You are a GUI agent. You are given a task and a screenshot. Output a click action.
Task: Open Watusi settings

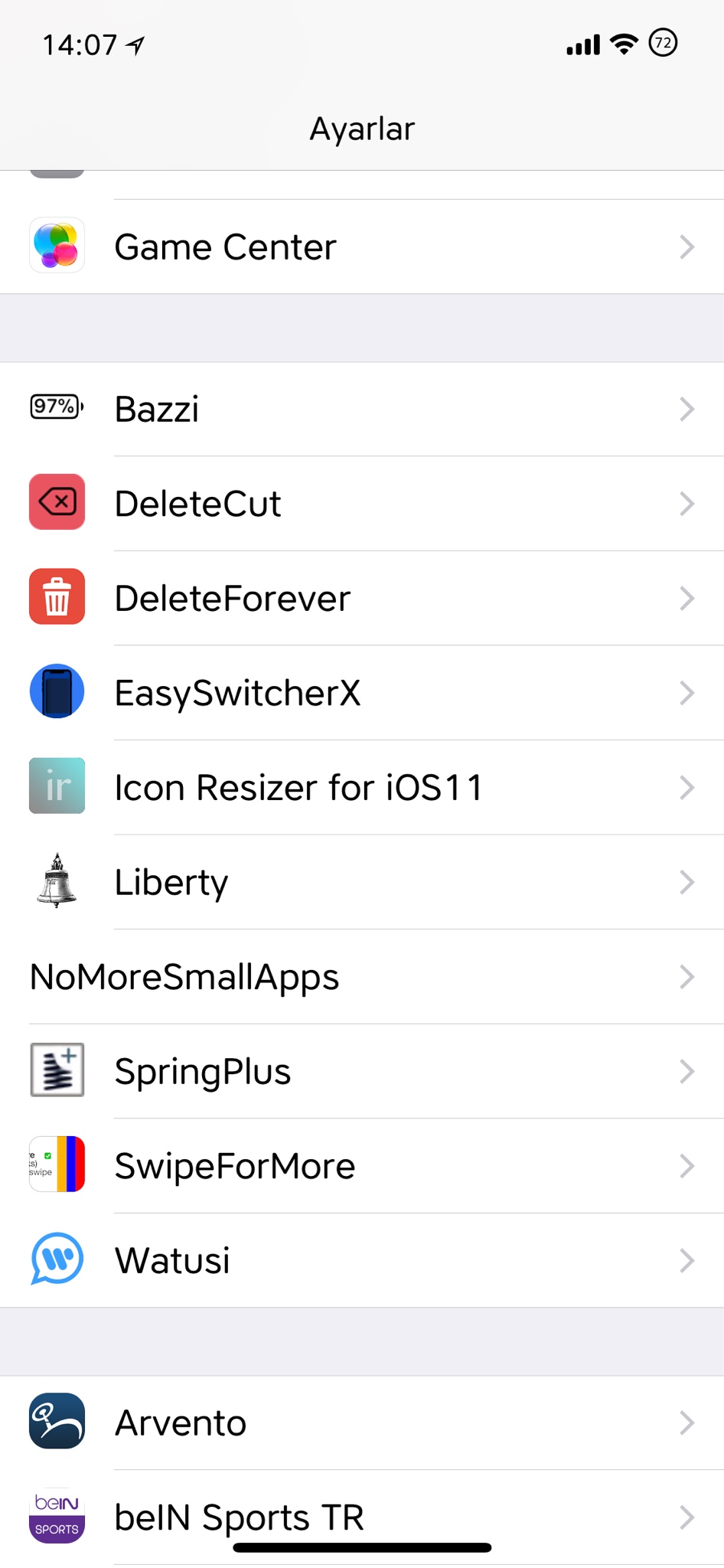click(x=362, y=1260)
